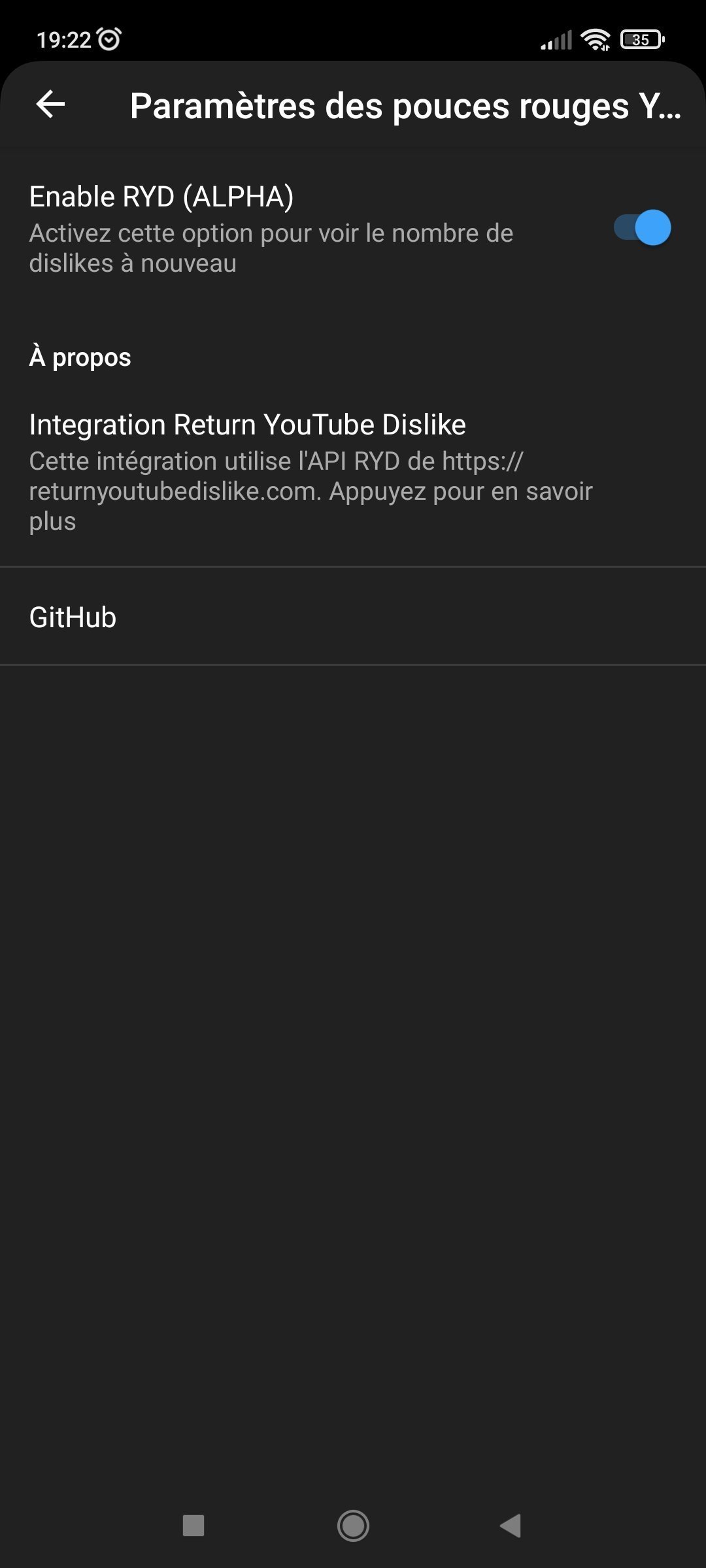
Task: Disable the Enable RYD (ALPHA) switch
Action: pos(642,228)
